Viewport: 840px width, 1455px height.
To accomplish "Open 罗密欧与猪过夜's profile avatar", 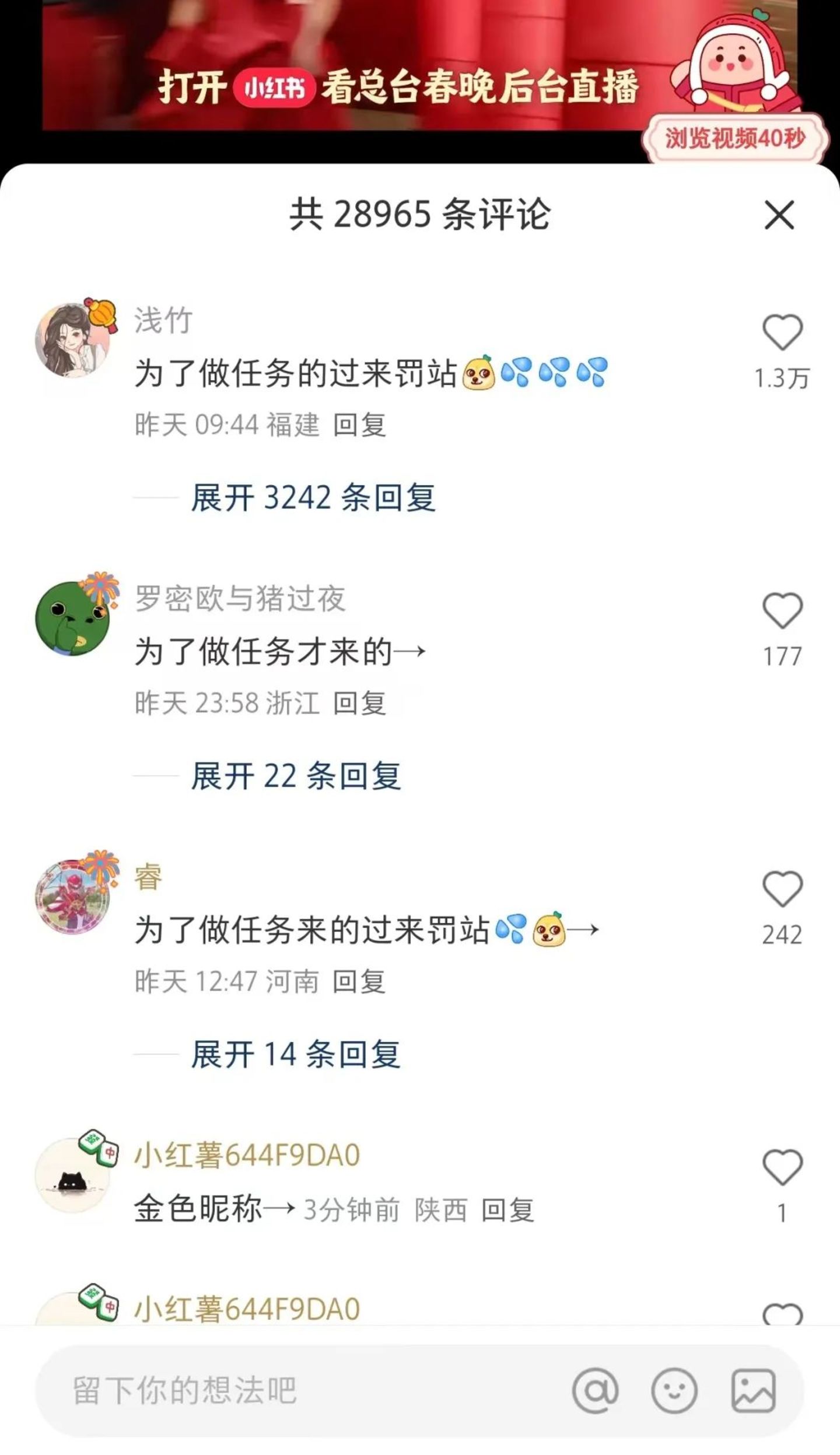I will 73,618.
